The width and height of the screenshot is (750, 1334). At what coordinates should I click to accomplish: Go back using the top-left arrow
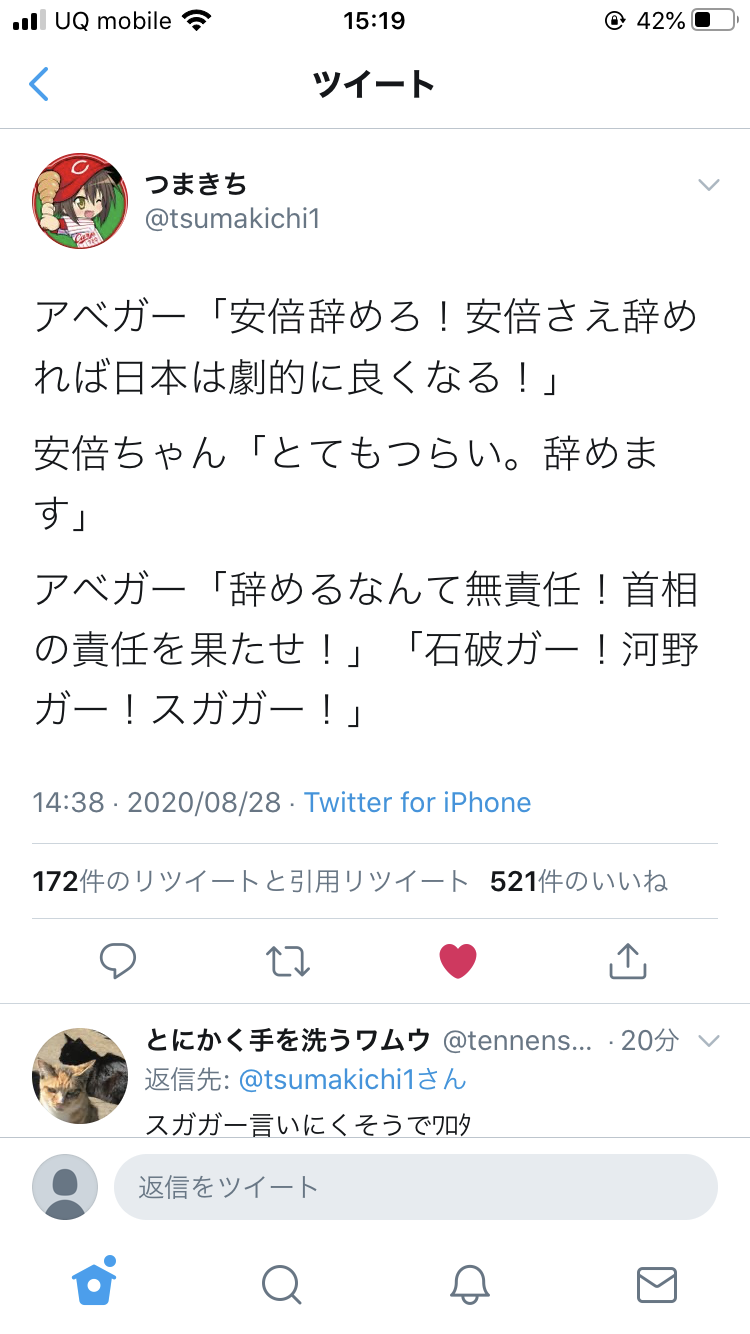click(x=38, y=84)
